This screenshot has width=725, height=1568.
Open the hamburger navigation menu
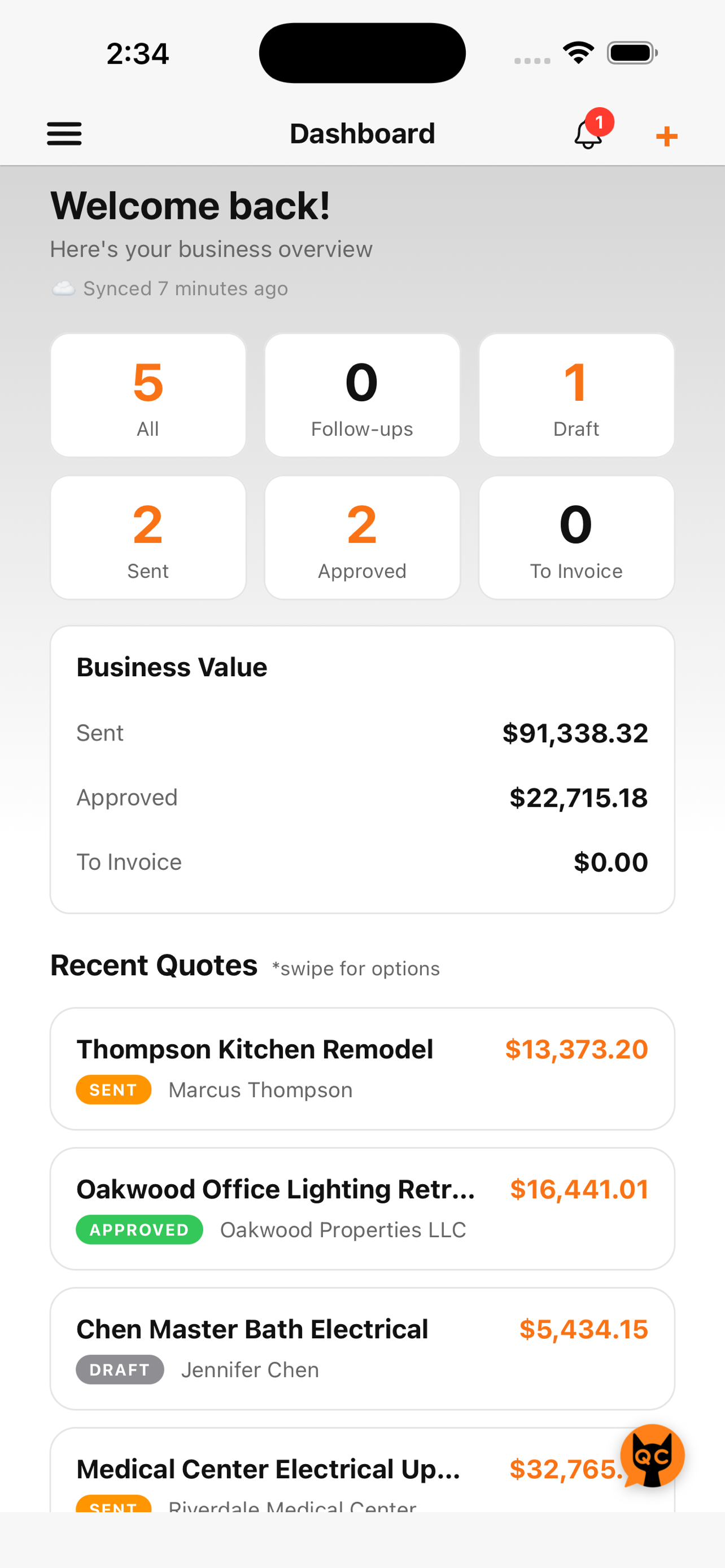click(x=63, y=133)
